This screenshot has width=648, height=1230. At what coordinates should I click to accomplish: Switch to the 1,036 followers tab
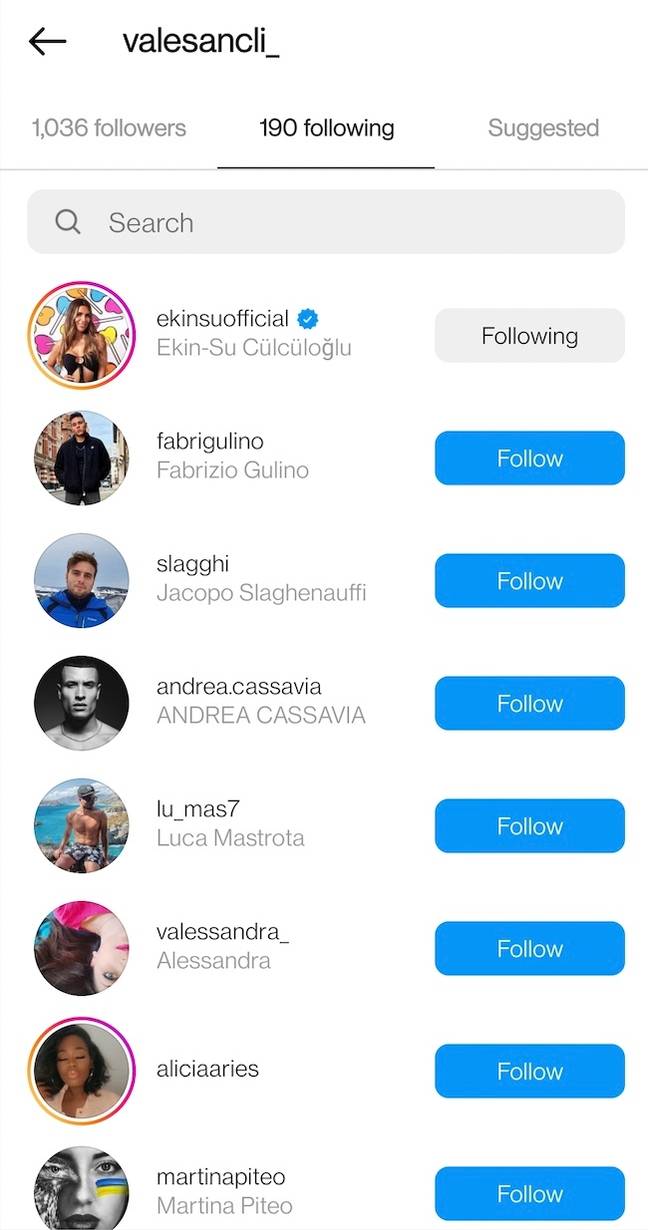108,128
